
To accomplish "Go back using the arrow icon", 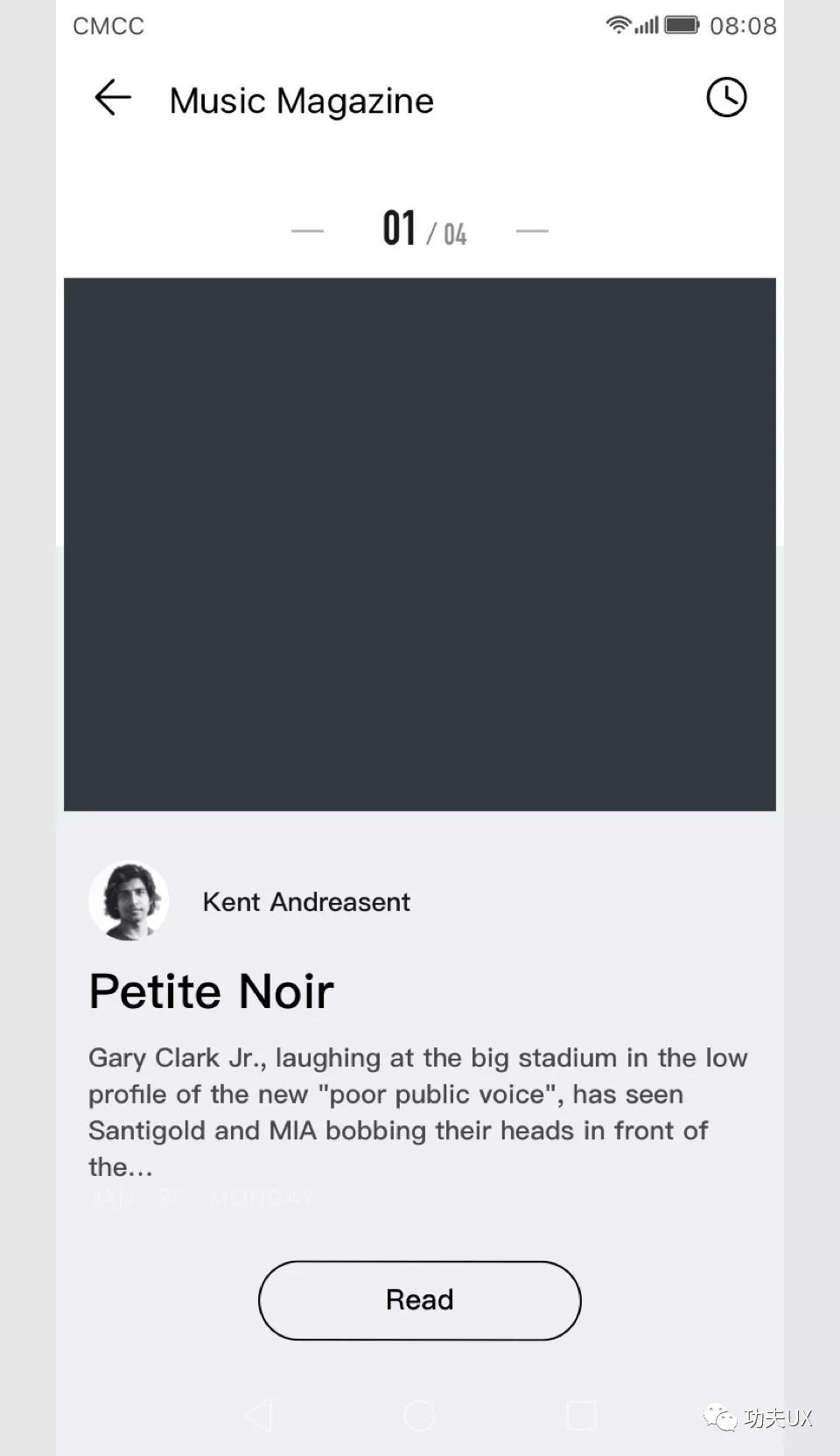I will pos(113,97).
